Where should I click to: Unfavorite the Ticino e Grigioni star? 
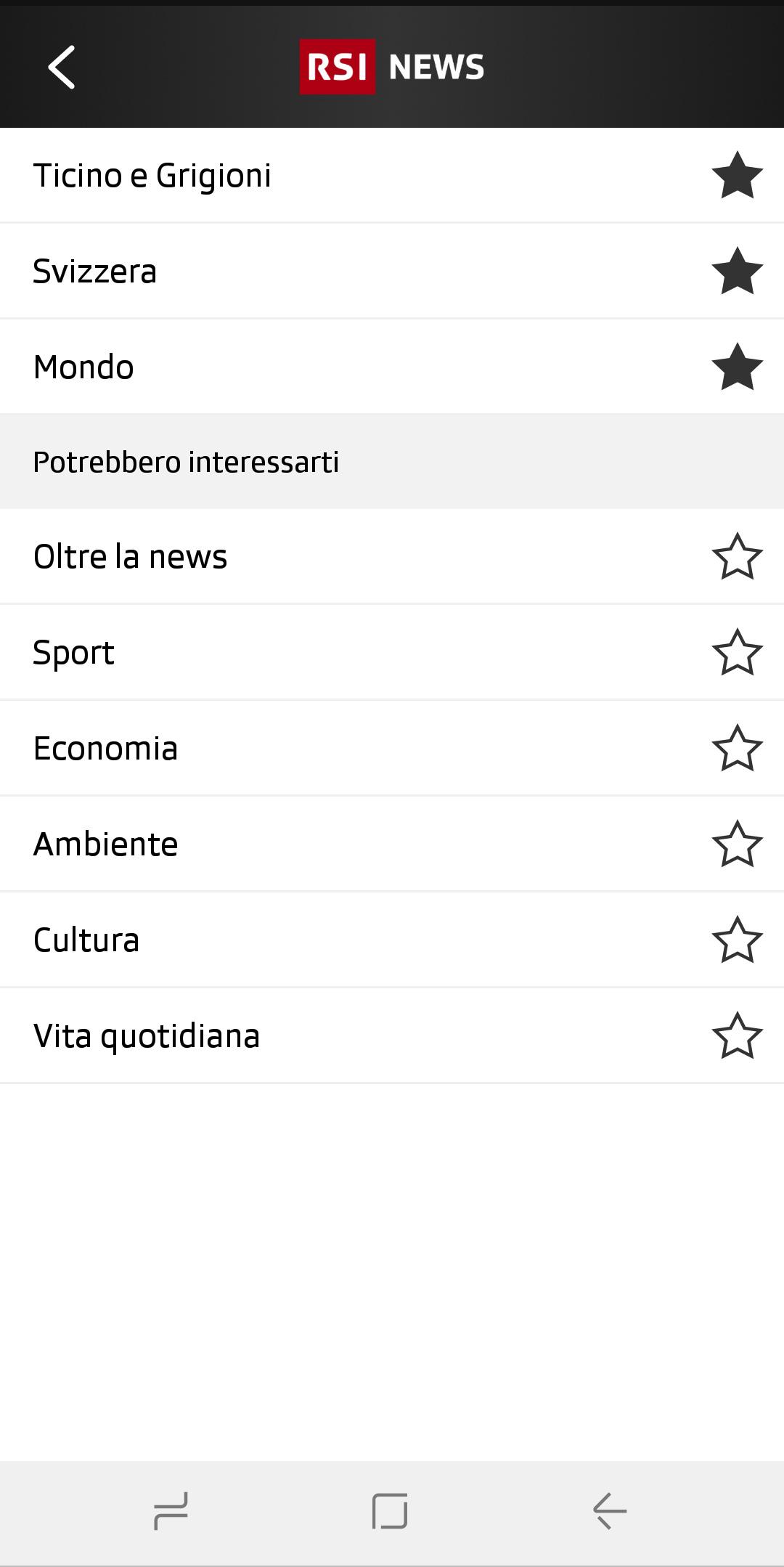(737, 175)
